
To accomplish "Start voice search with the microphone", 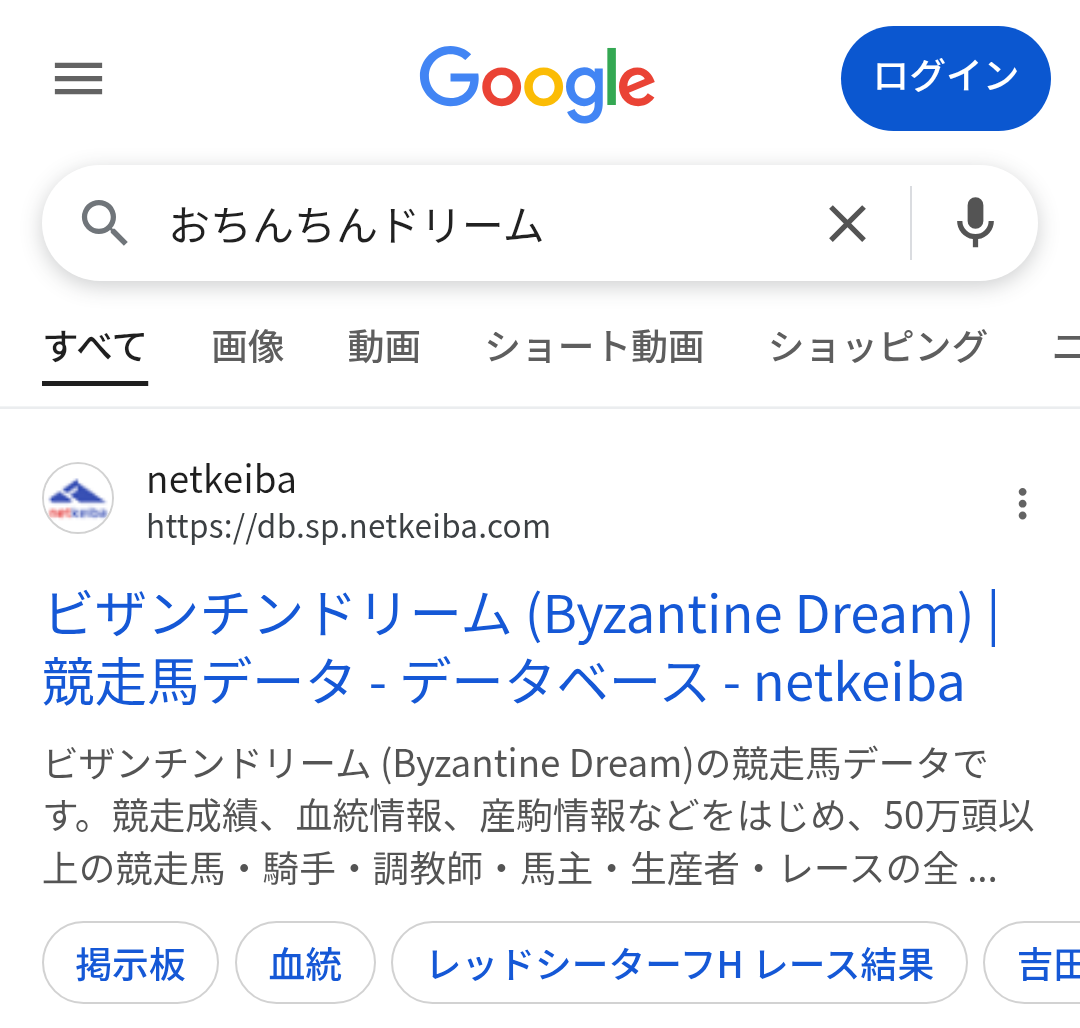I will pyautogui.click(x=975, y=223).
